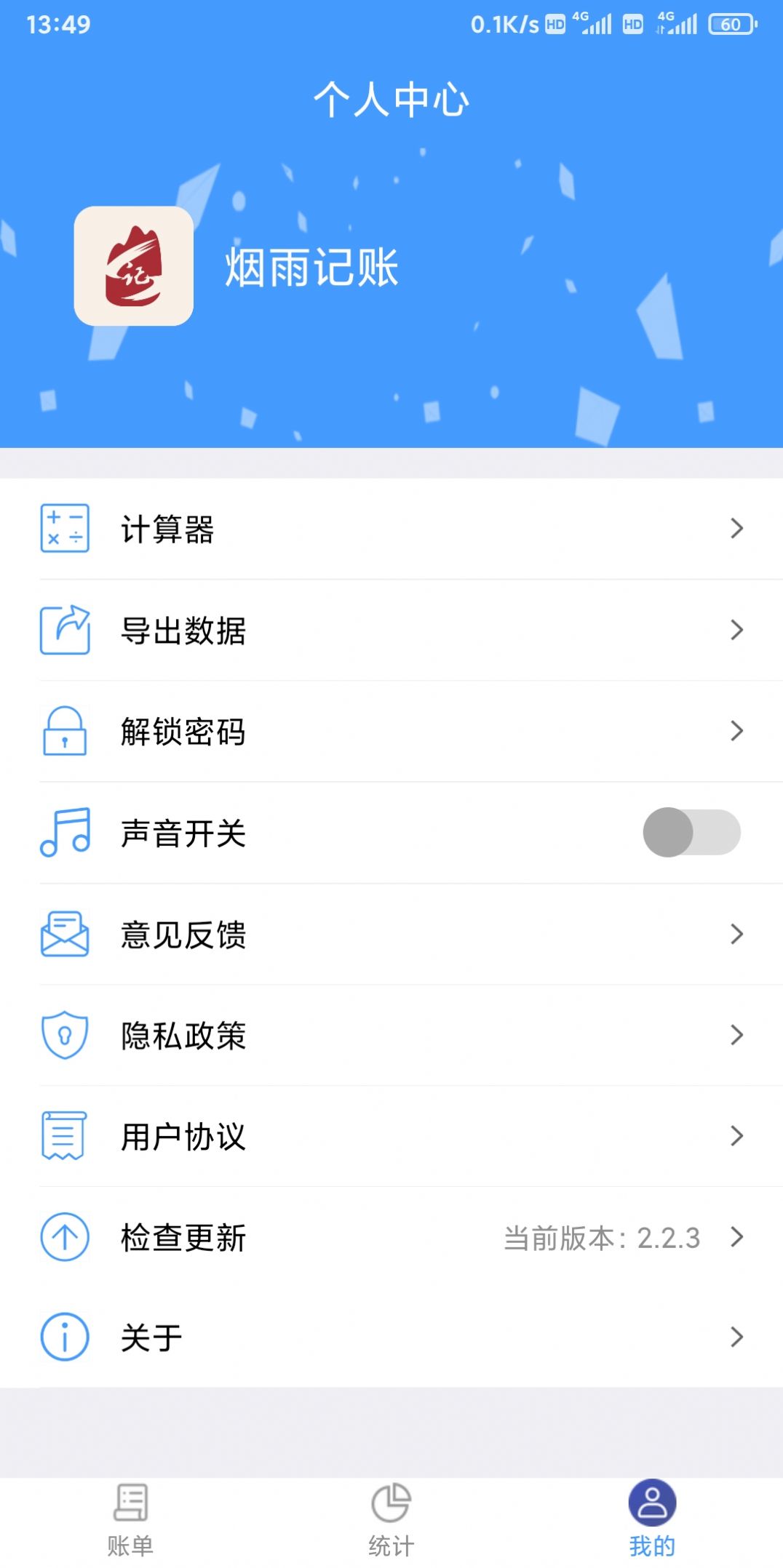Tap the 烟雨记账 app logo
Screen dimensions: 783x1568
click(x=135, y=268)
